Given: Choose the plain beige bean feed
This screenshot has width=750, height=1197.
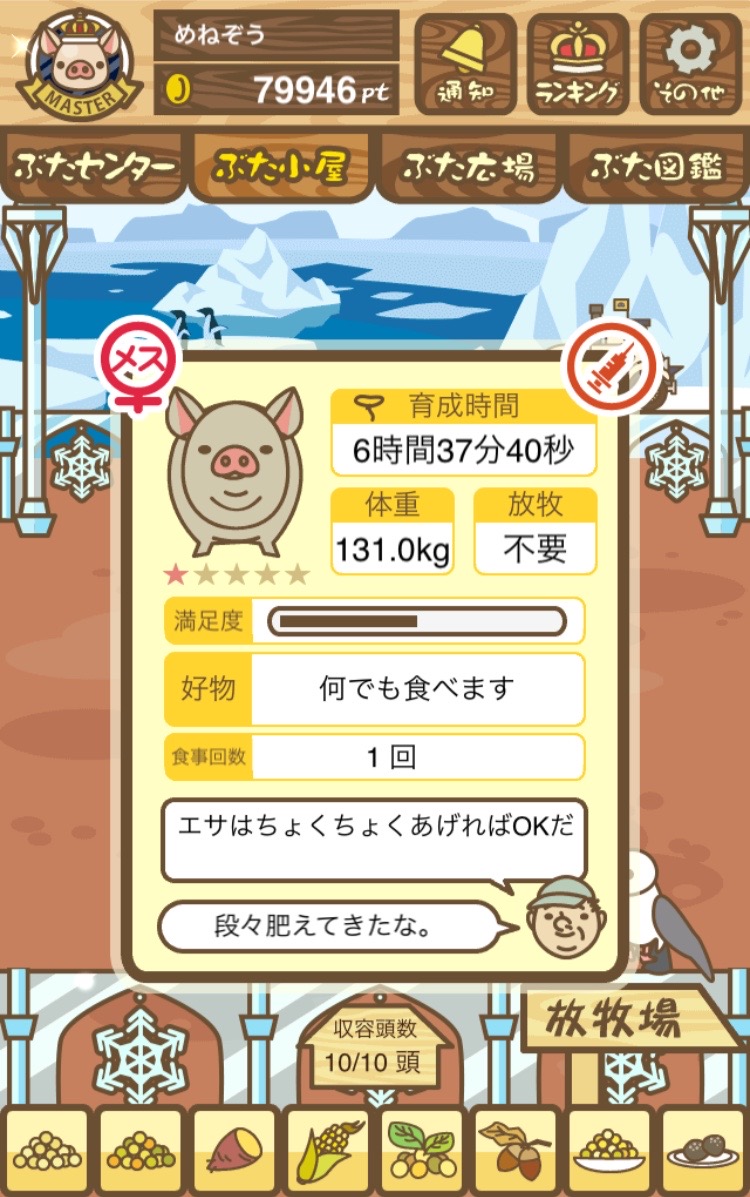Looking at the screenshot, I should [47, 1151].
